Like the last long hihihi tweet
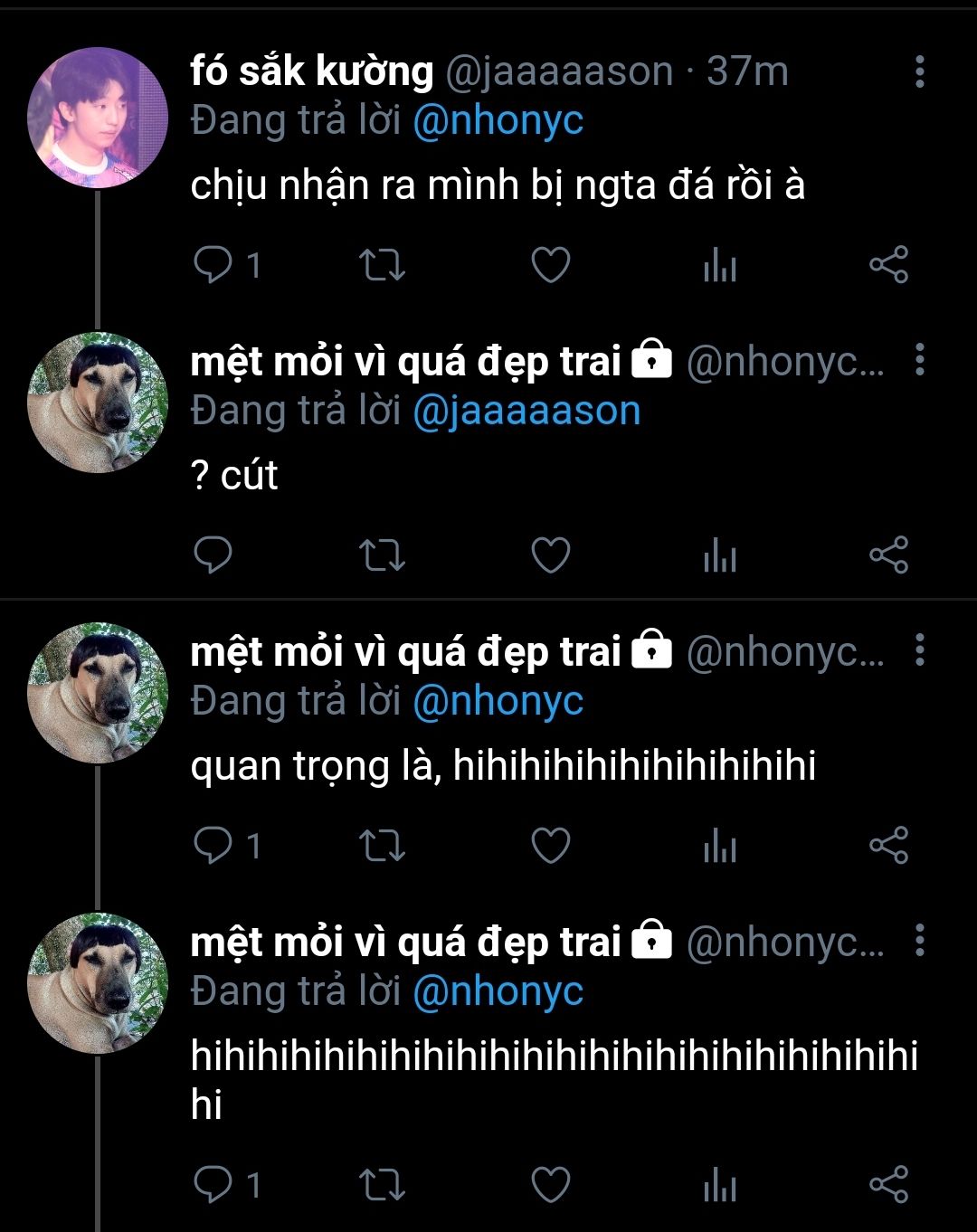 550,1184
